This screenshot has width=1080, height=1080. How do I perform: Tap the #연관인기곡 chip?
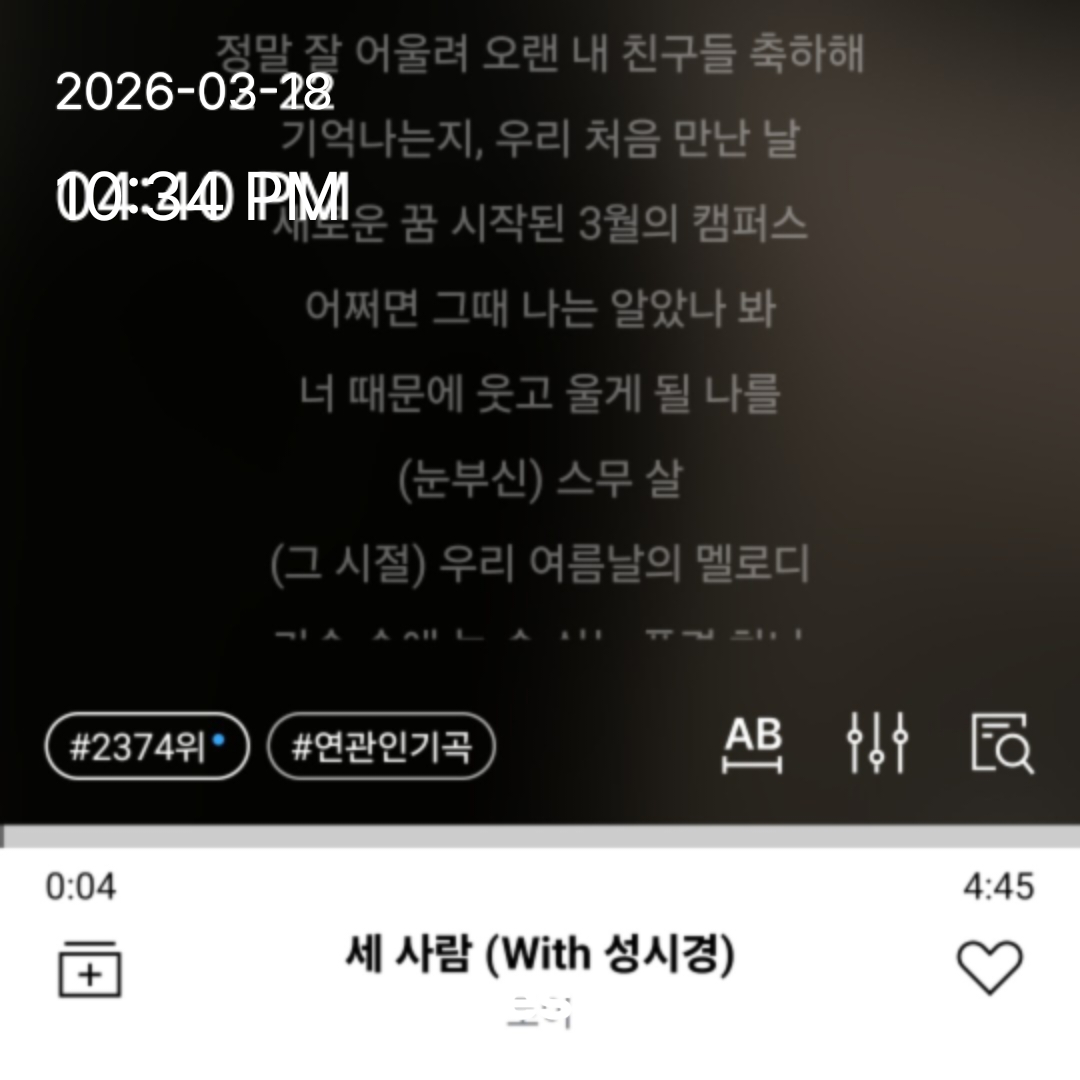point(381,746)
